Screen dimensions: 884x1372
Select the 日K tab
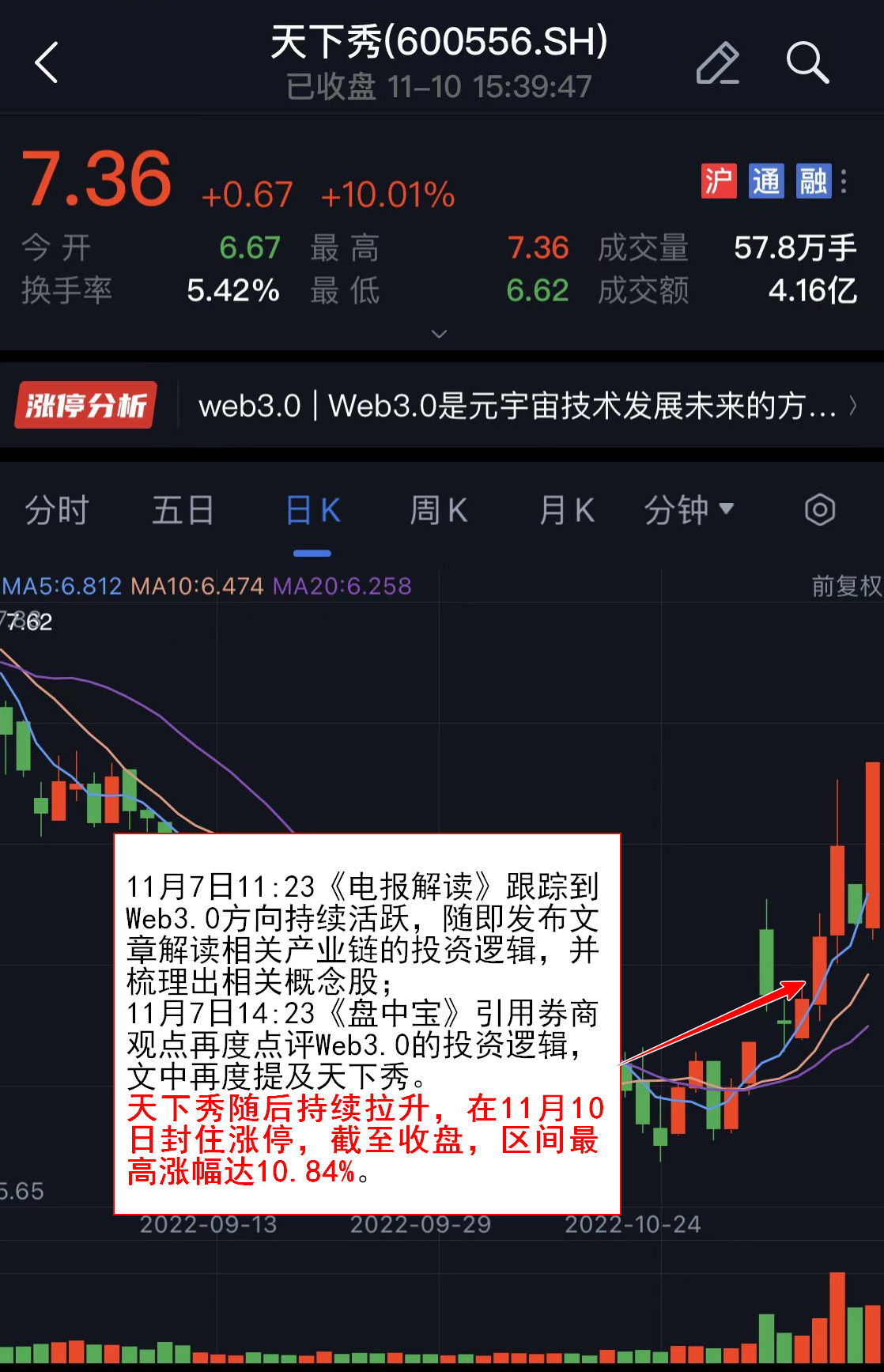pos(312,510)
